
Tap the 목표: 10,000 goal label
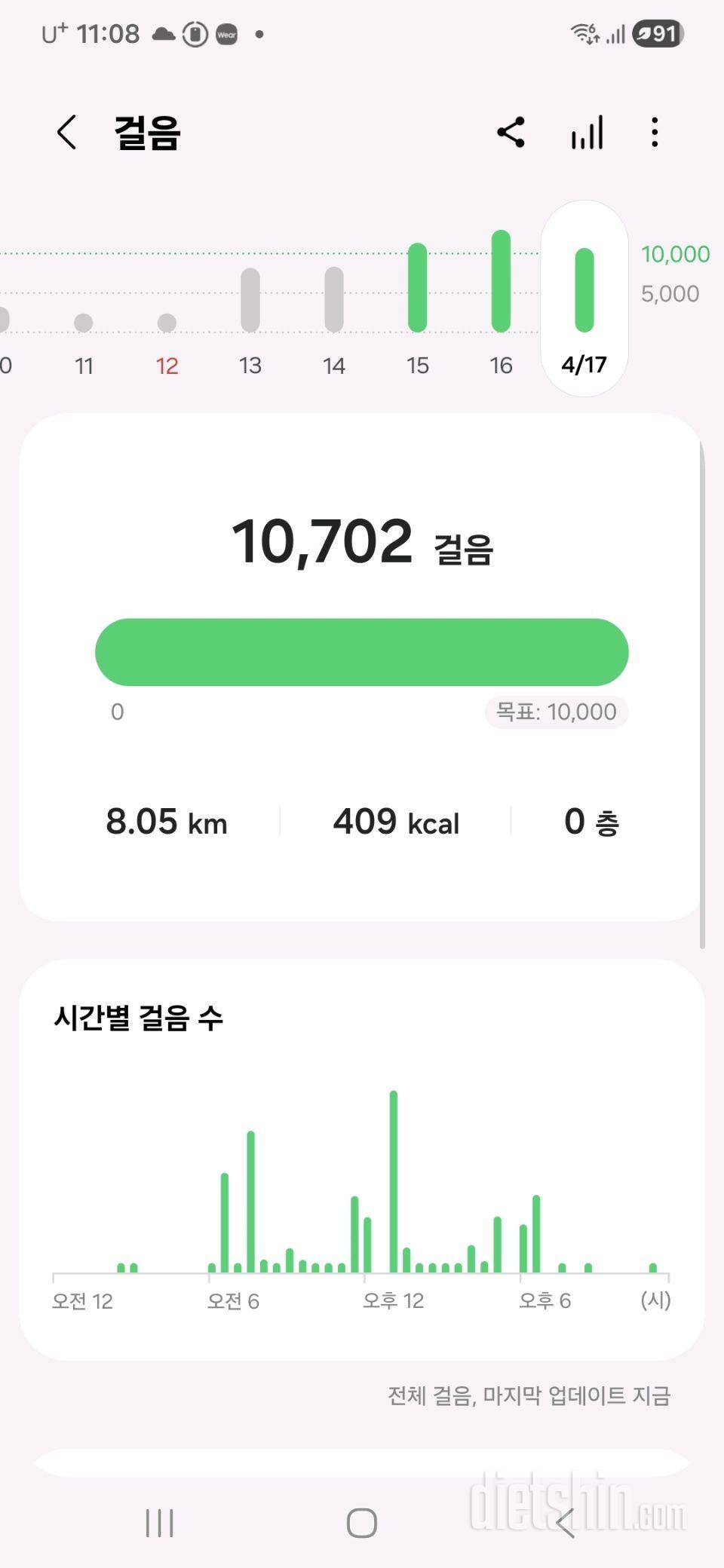point(556,711)
